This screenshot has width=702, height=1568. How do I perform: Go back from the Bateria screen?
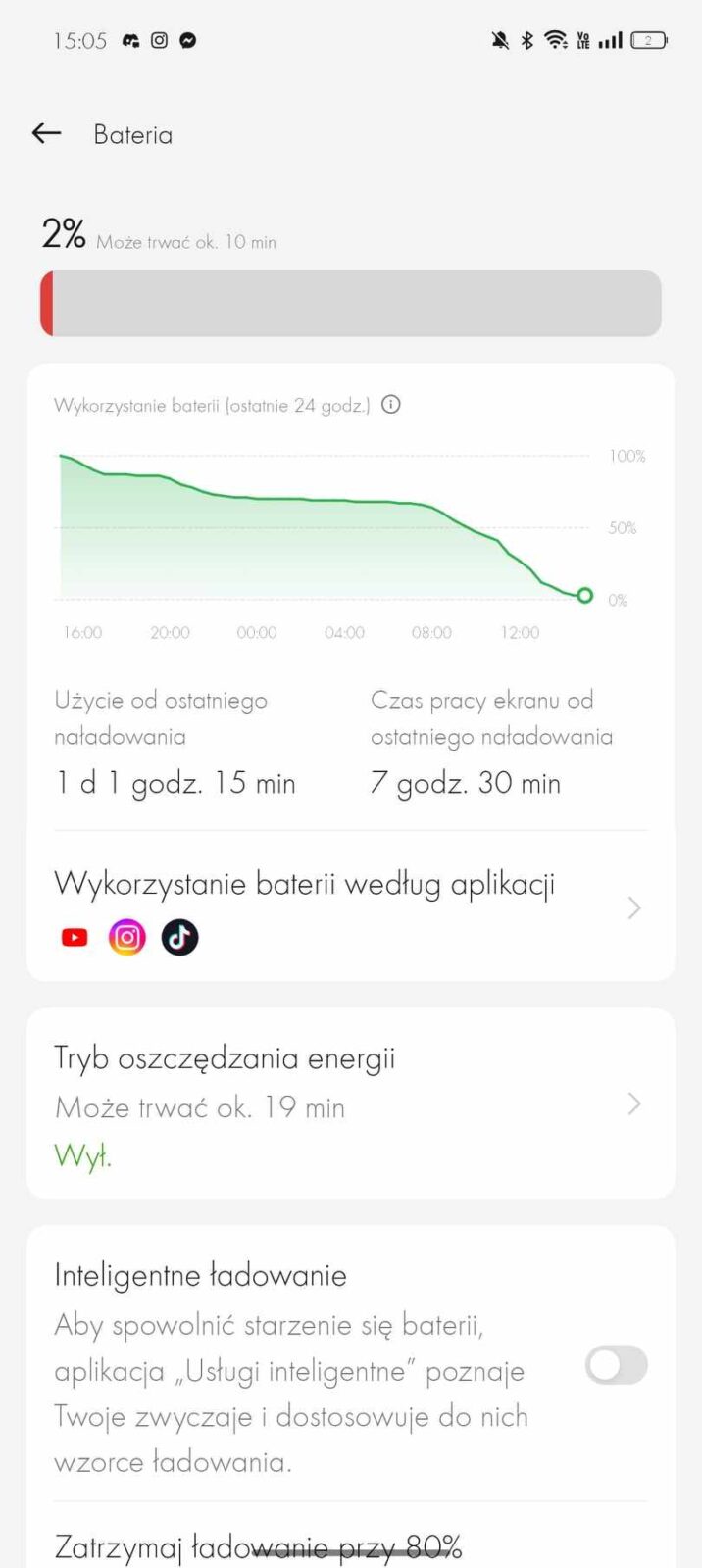46,134
